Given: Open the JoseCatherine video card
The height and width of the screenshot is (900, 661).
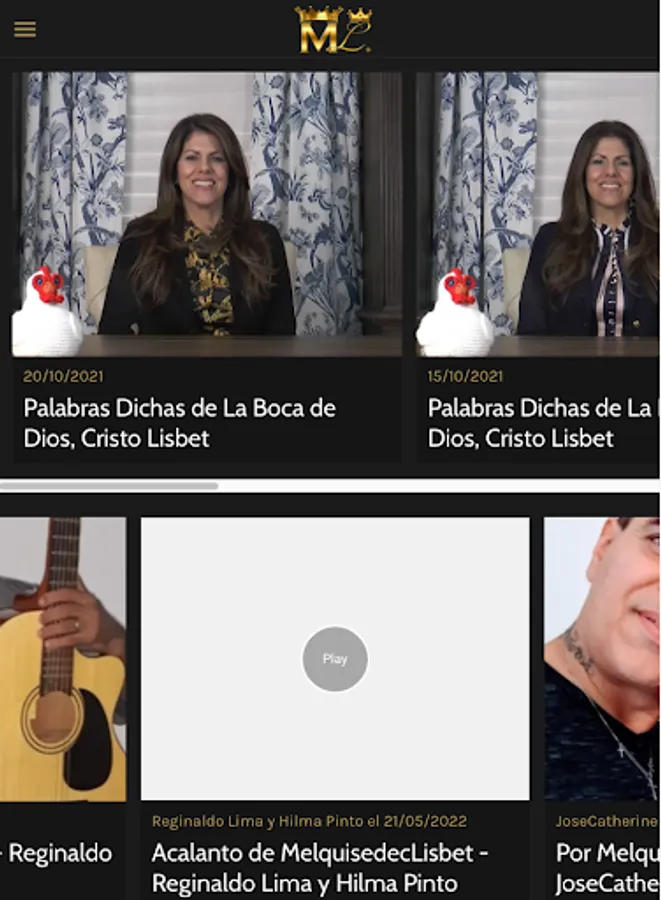Looking at the screenshot, I should click(x=602, y=708).
